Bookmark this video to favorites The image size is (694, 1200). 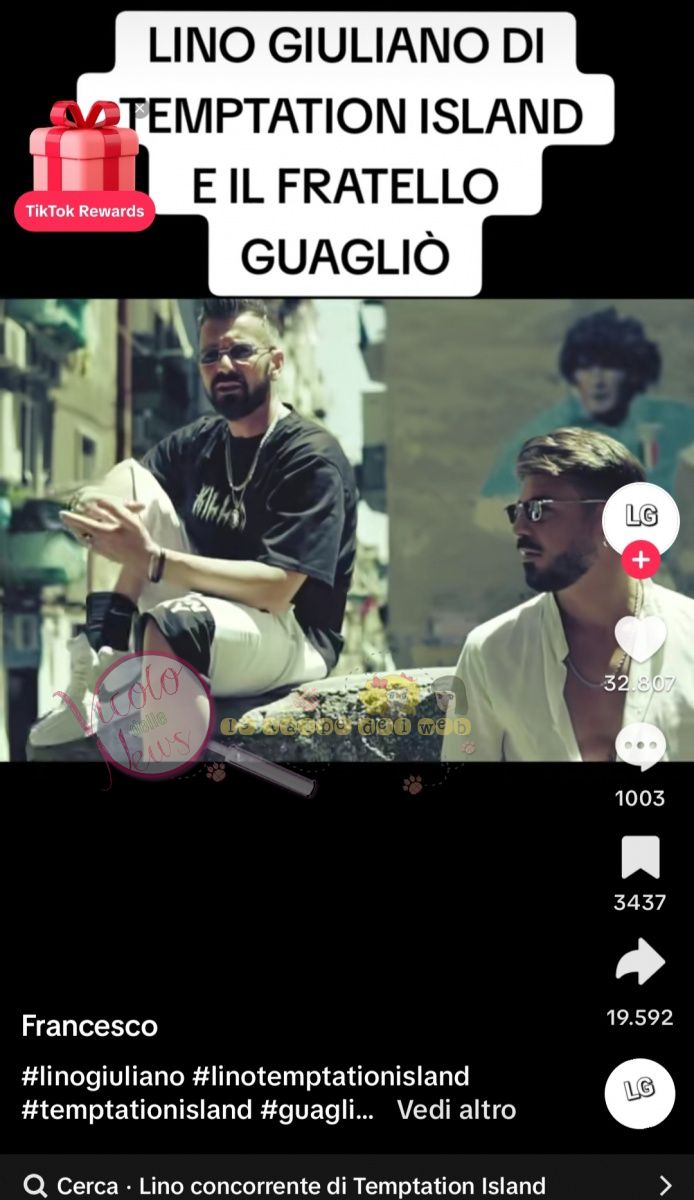640,858
